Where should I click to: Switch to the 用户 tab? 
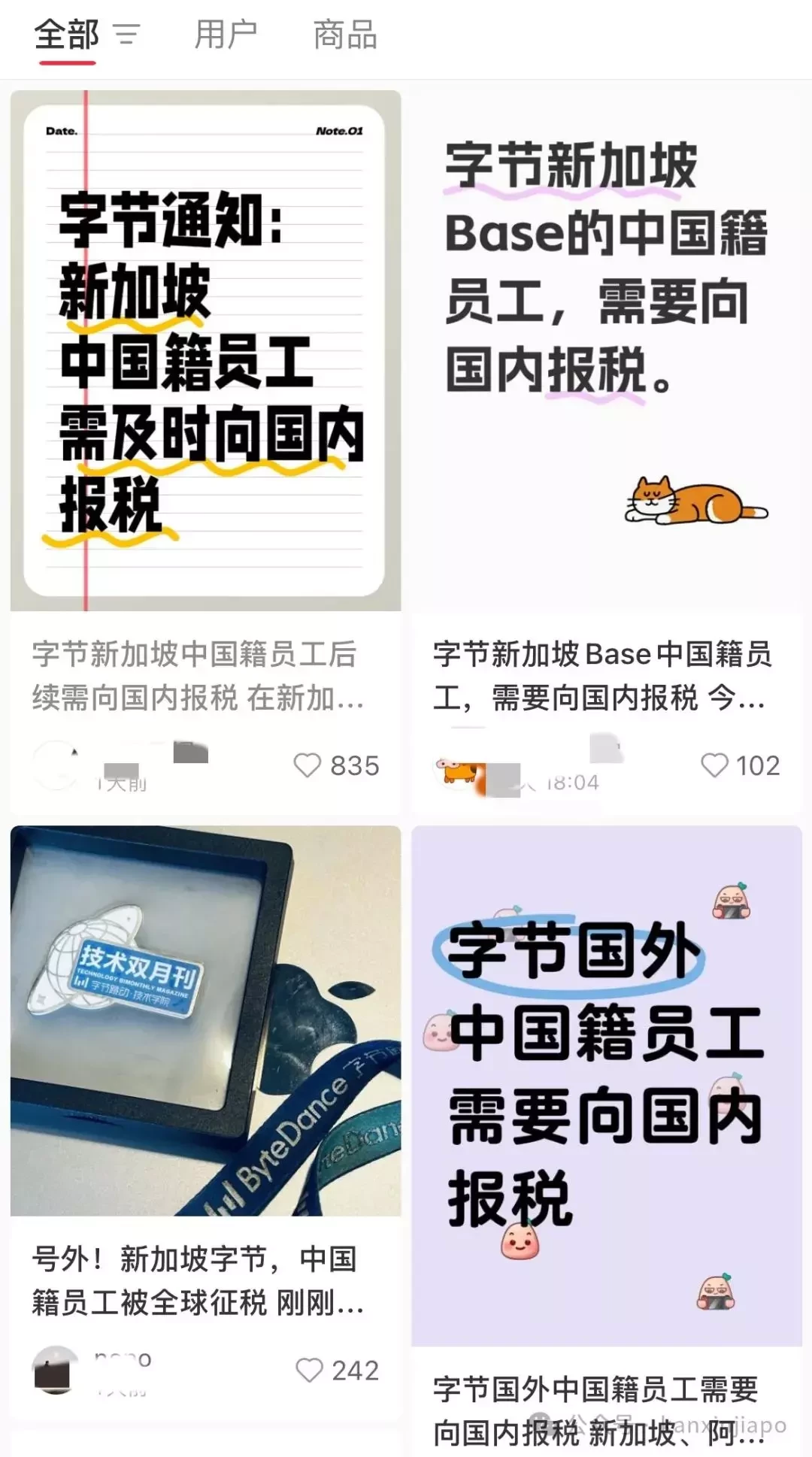(x=226, y=35)
